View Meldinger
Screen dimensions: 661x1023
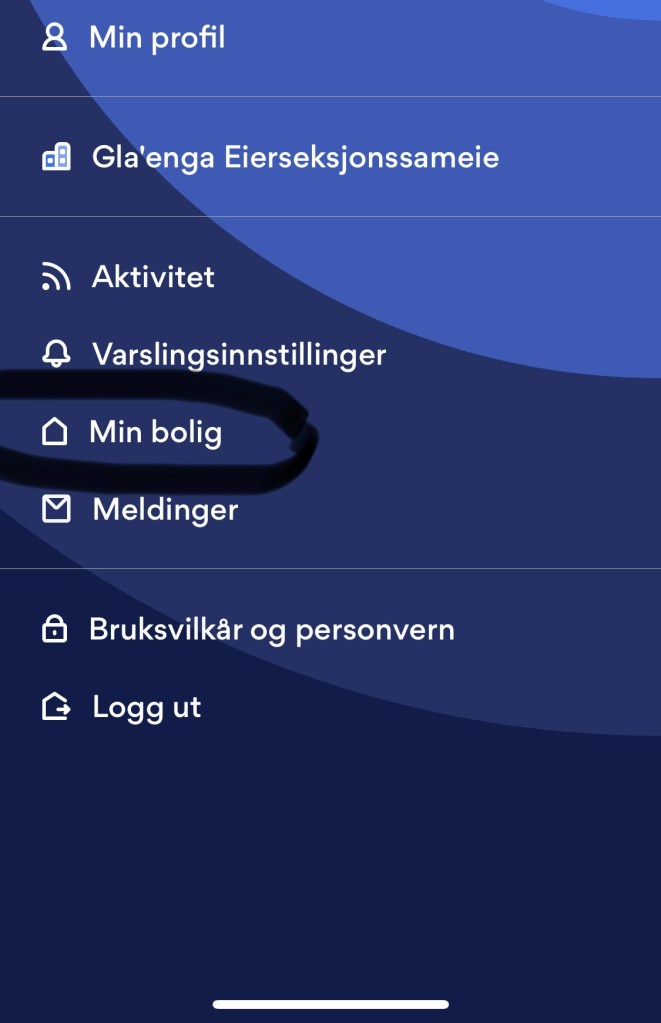164,510
